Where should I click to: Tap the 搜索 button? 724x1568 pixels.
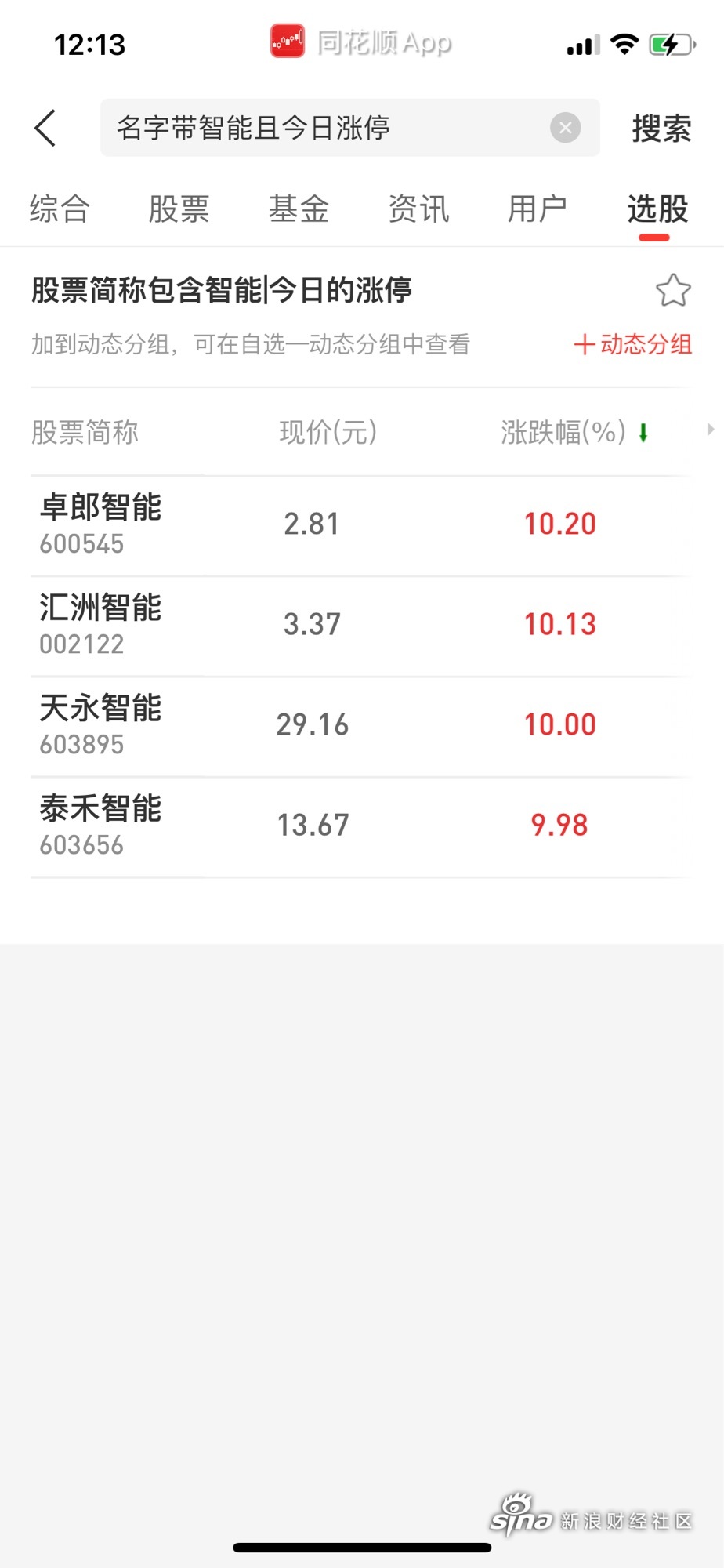point(661,129)
